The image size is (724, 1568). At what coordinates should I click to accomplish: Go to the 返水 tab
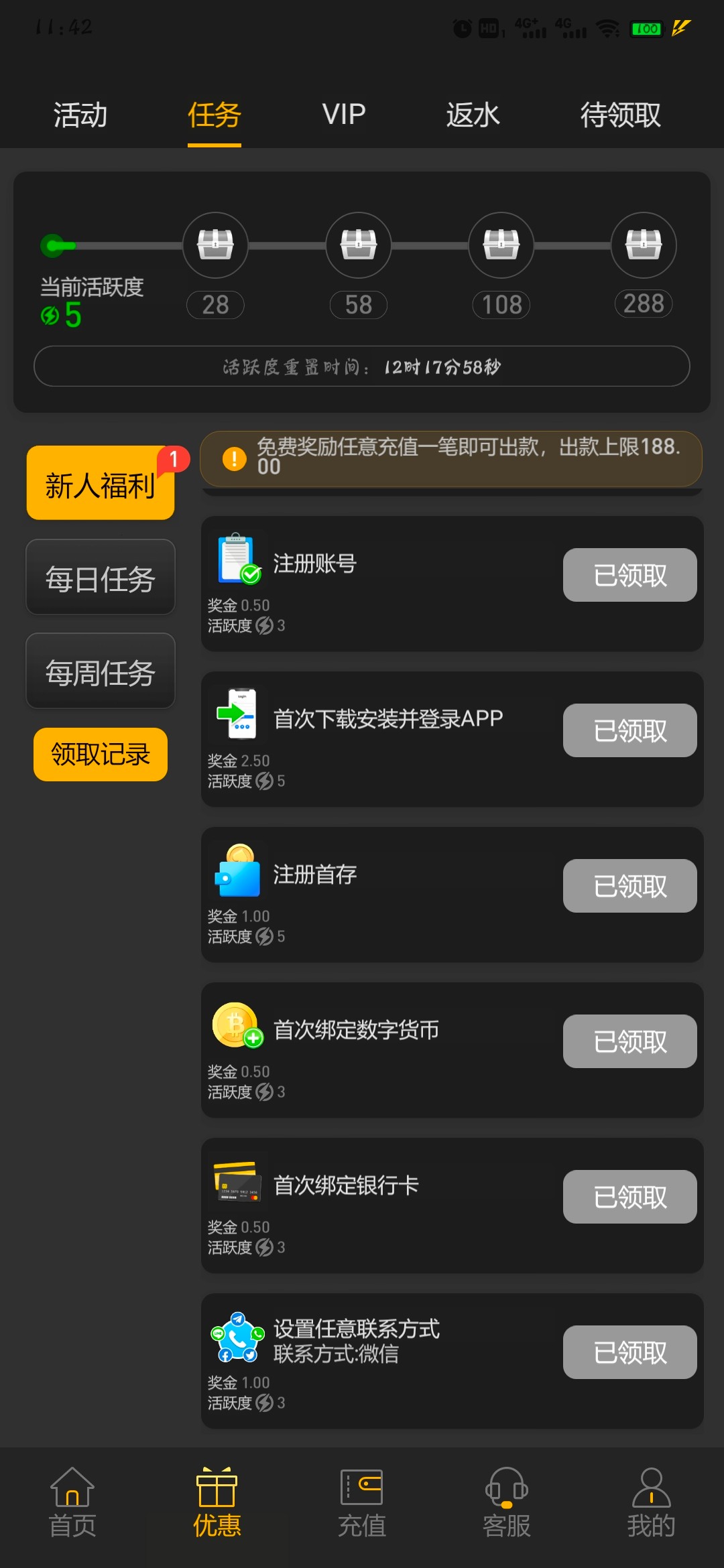click(x=473, y=115)
